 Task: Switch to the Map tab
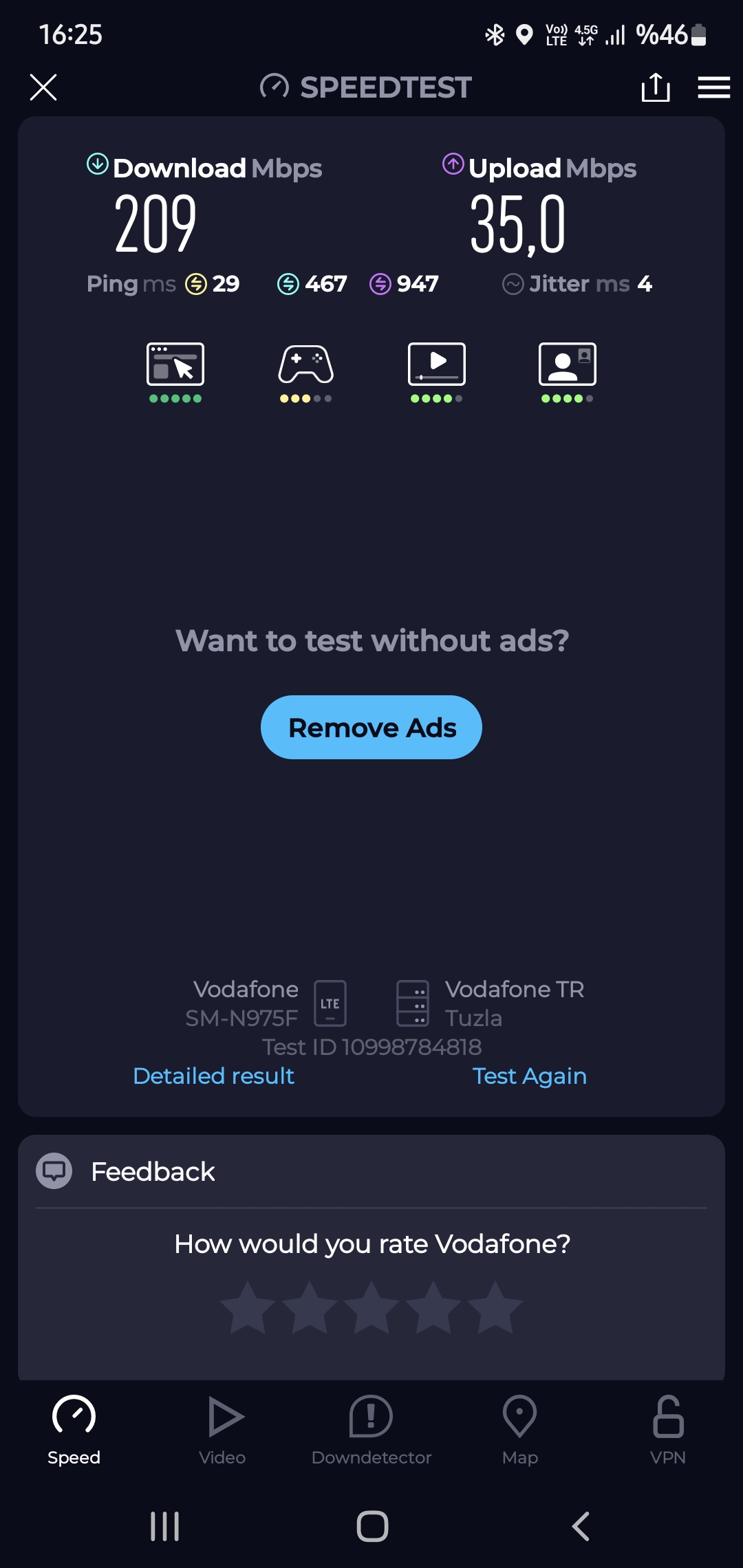(x=520, y=1430)
